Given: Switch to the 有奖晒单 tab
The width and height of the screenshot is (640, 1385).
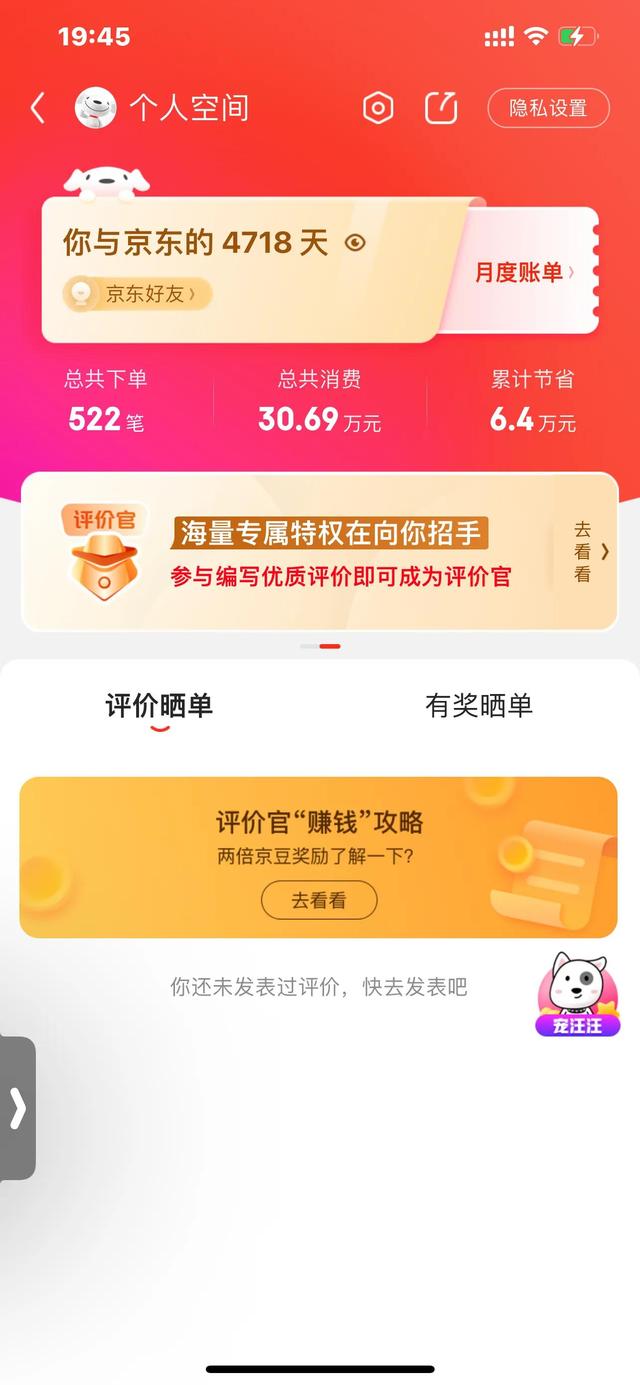Looking at the screenshot, I should click(479, 706).
